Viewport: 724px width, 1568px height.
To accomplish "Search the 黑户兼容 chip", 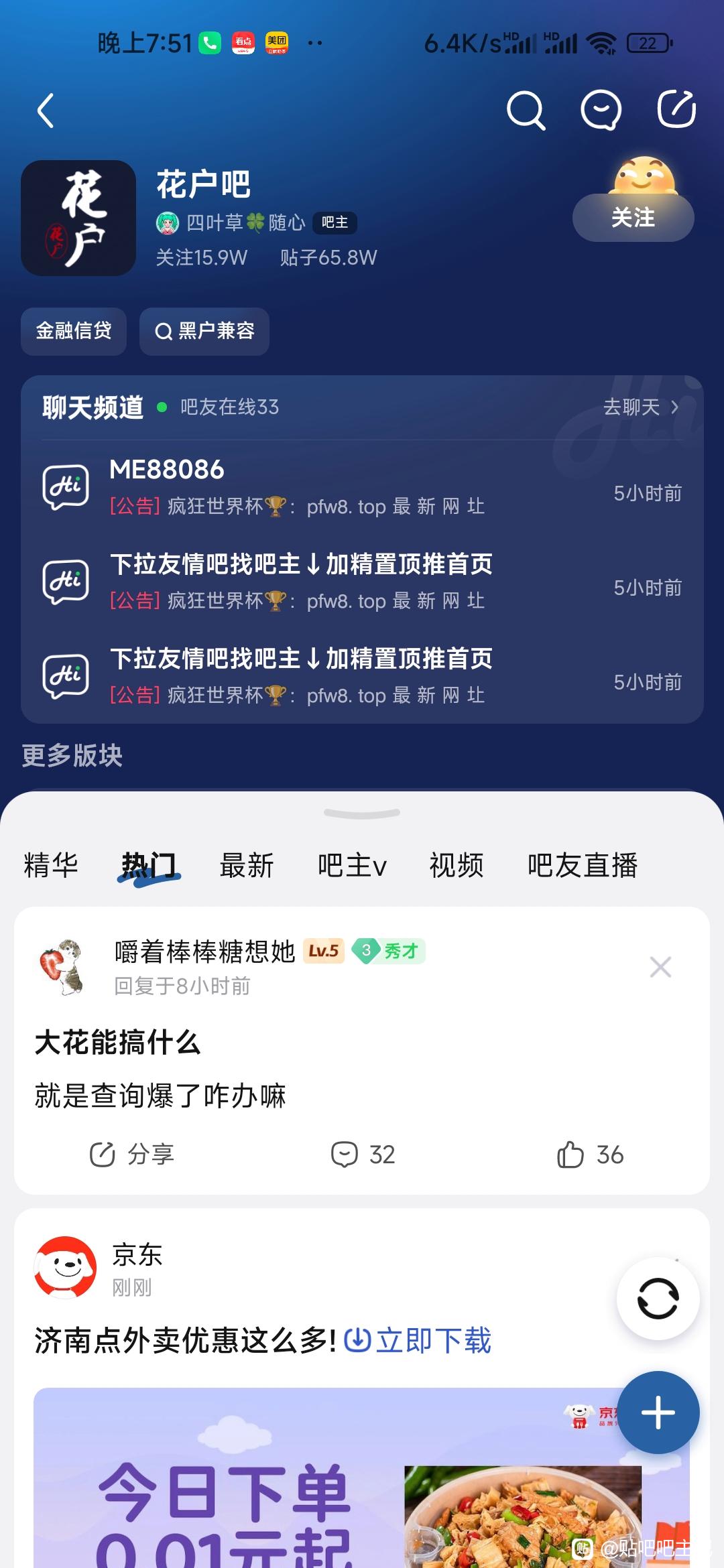I will tap(204, 331).
